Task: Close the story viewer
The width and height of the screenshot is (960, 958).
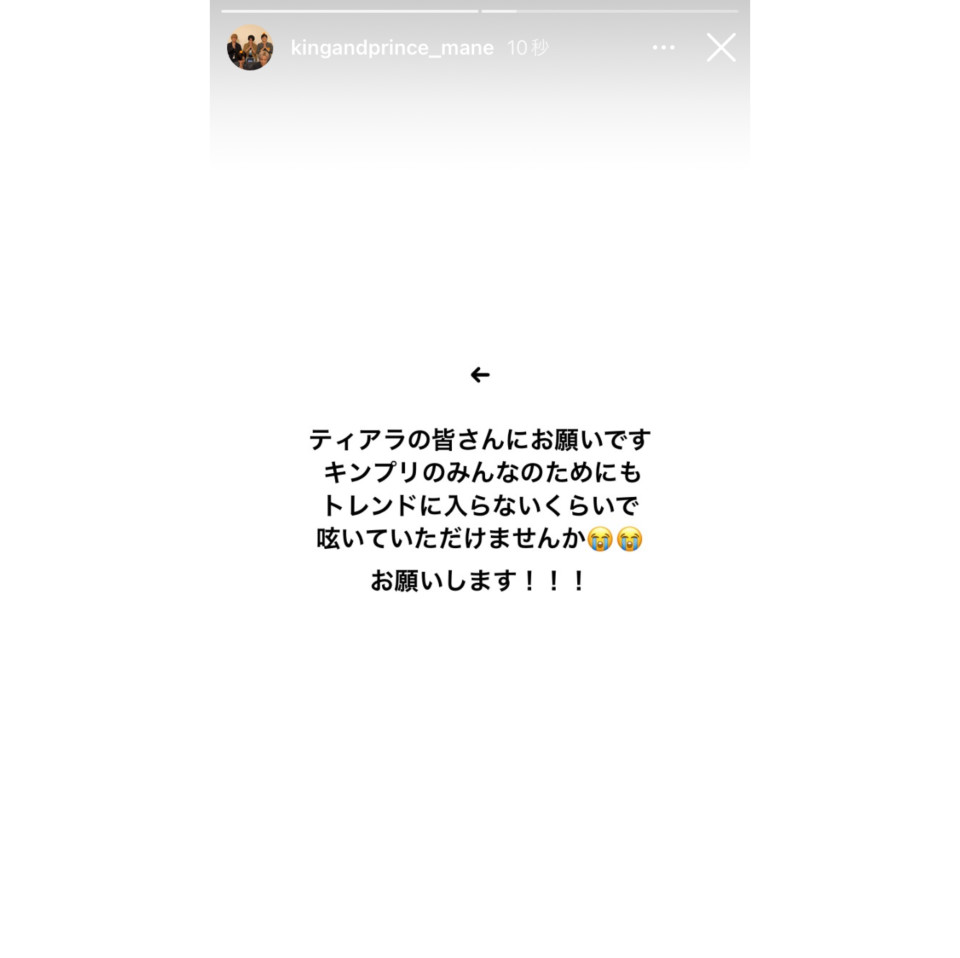Action: pyautogui.click(x=720, y=47)
